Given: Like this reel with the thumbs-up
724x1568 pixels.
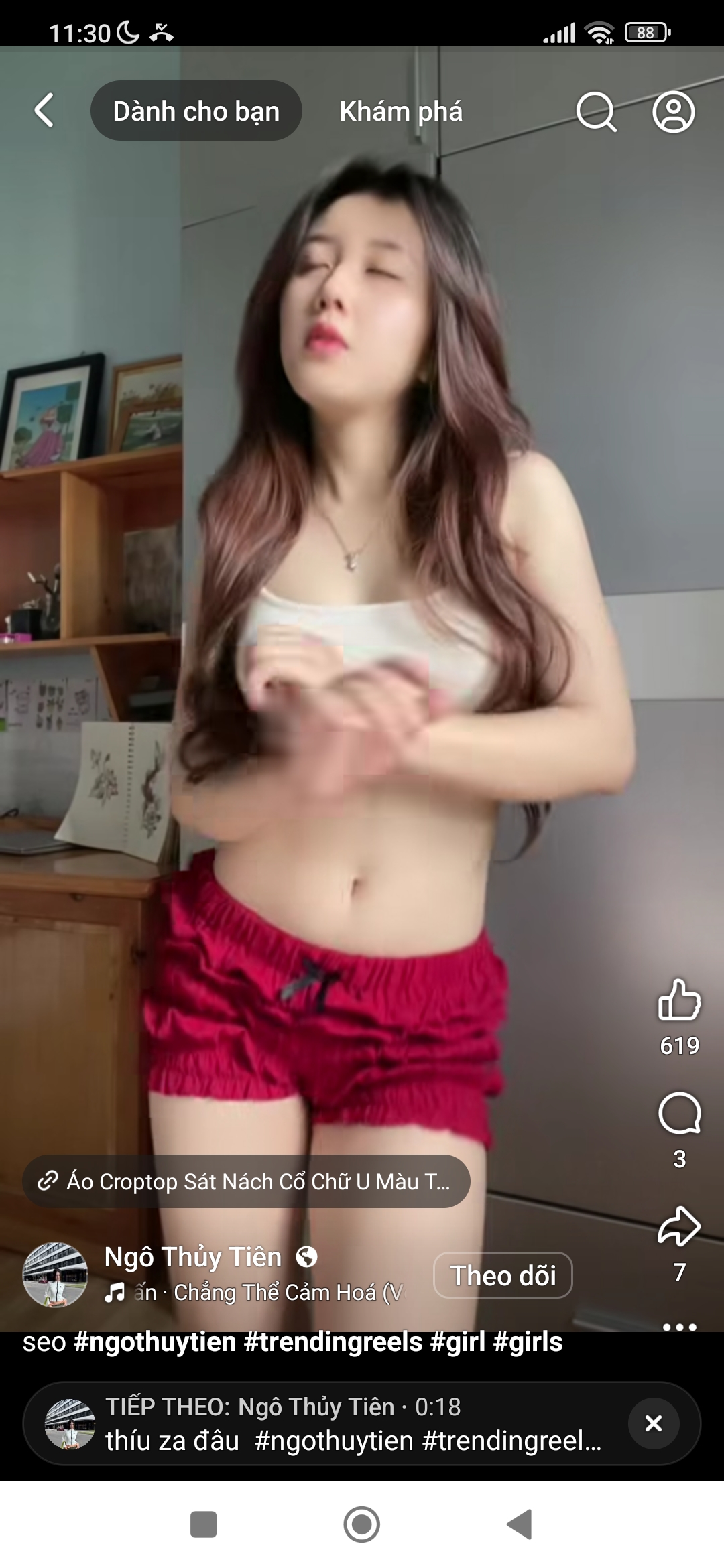Looking at the screenshot, I should [x=679, y=1000].
